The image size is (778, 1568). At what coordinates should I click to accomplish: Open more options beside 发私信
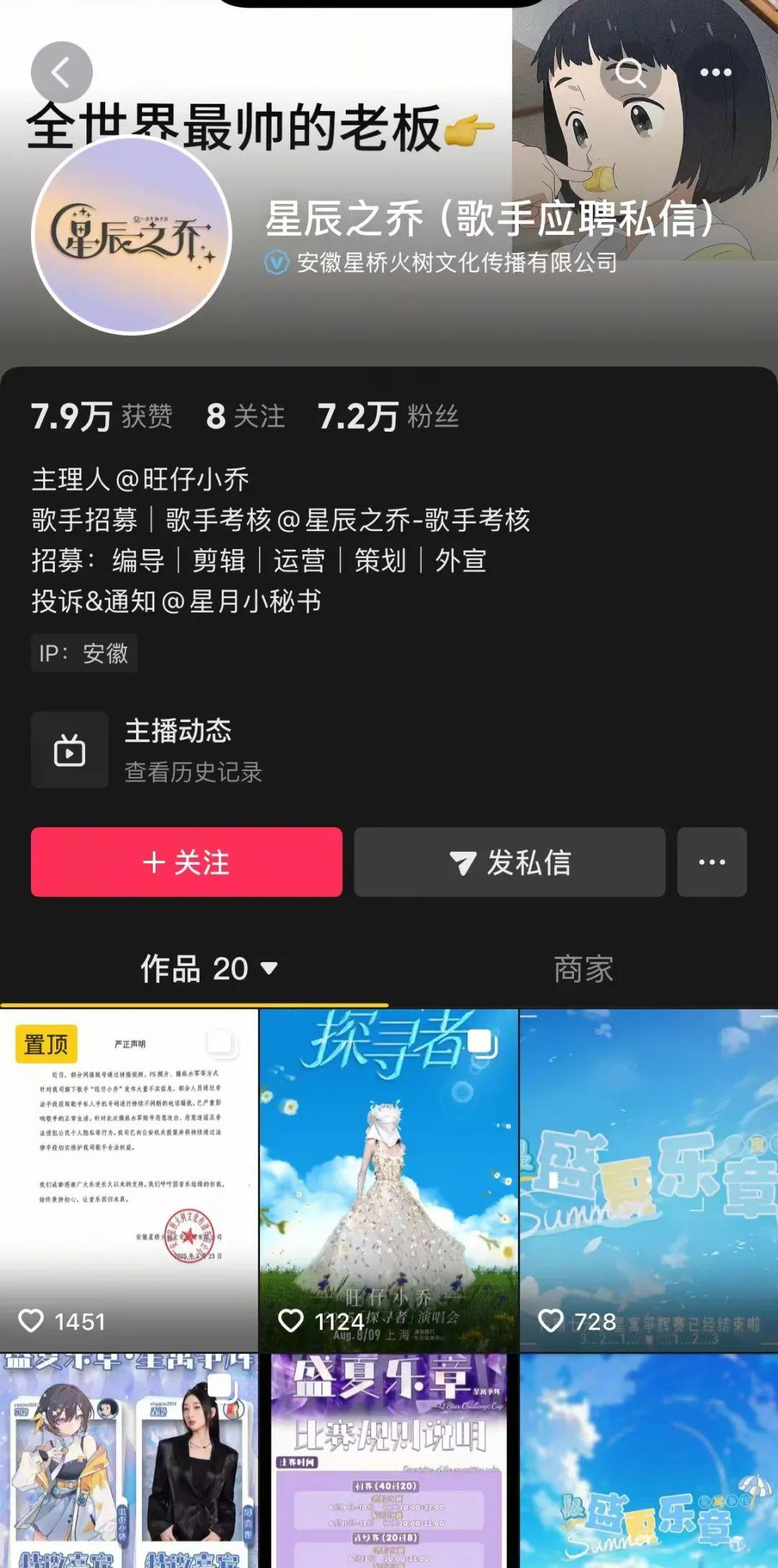point(712,862)
